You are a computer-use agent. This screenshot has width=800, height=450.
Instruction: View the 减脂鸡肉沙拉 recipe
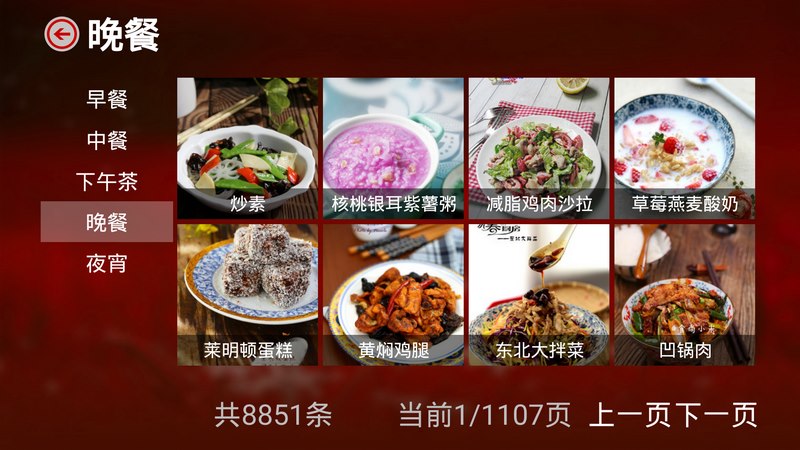(x=539, y=148)
